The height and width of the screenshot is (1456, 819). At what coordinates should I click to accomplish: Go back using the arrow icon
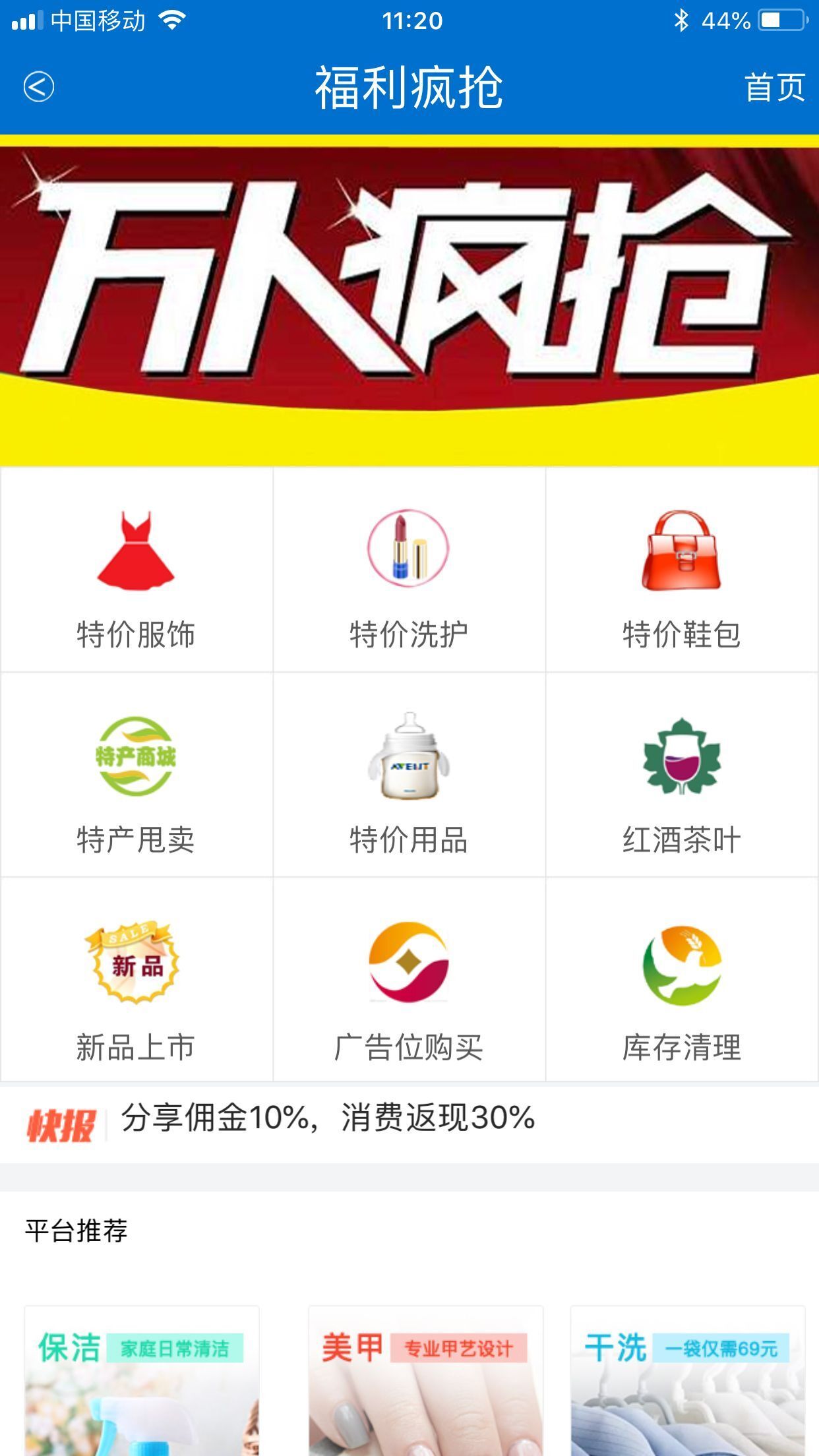[x=38, y=86]
